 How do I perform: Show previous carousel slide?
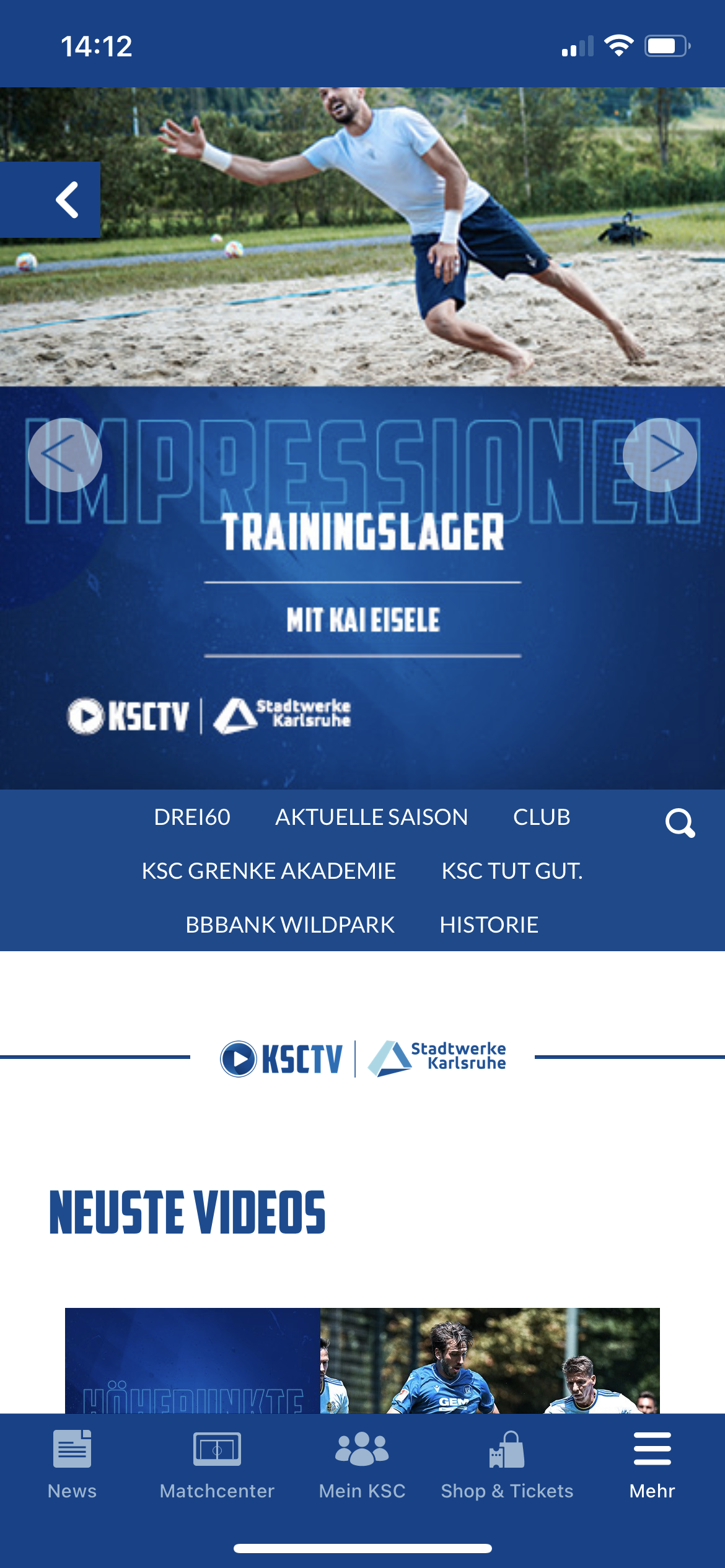click(64, 455)
